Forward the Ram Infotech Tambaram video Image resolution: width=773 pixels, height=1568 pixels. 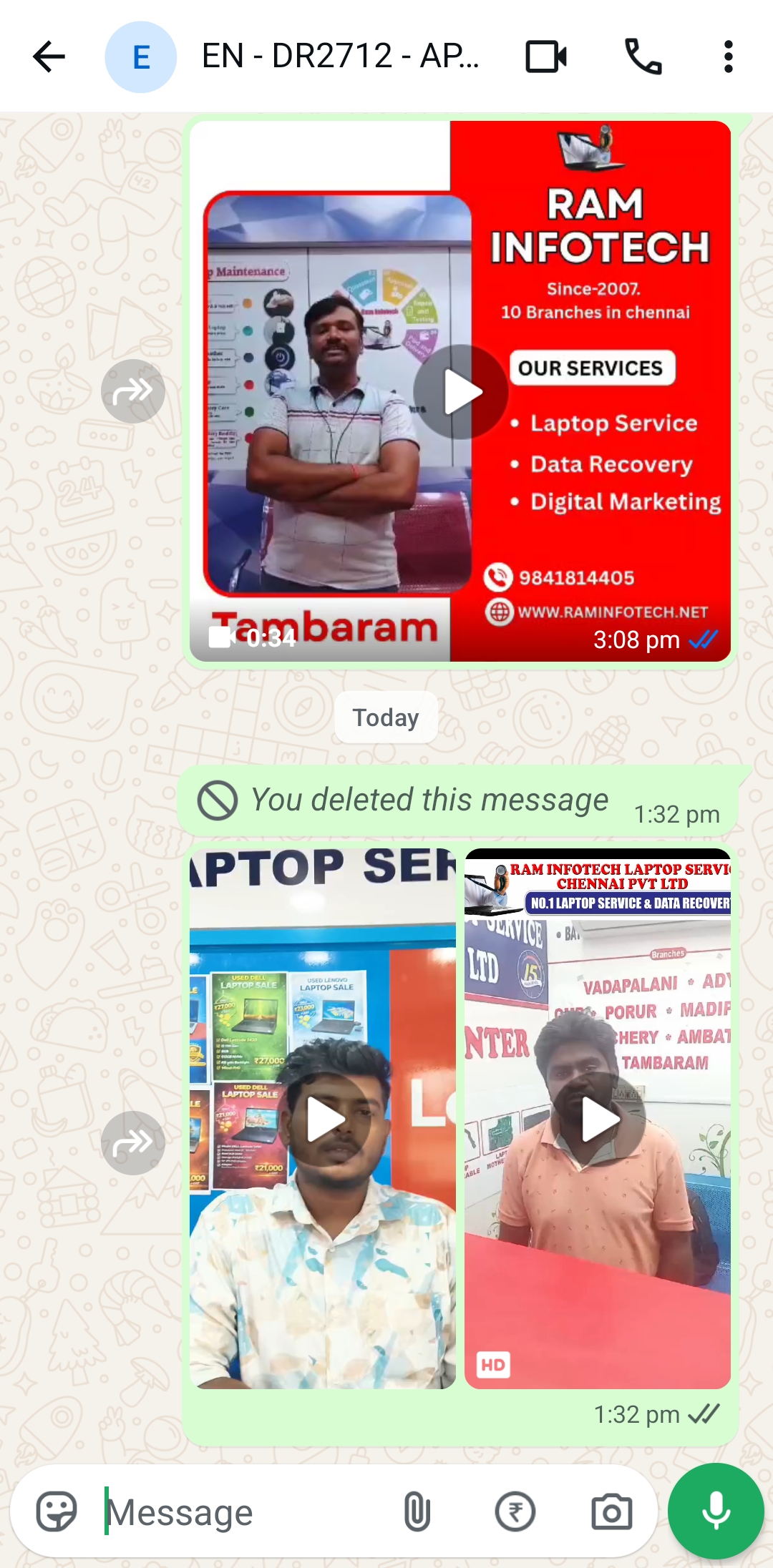point(133,391)
